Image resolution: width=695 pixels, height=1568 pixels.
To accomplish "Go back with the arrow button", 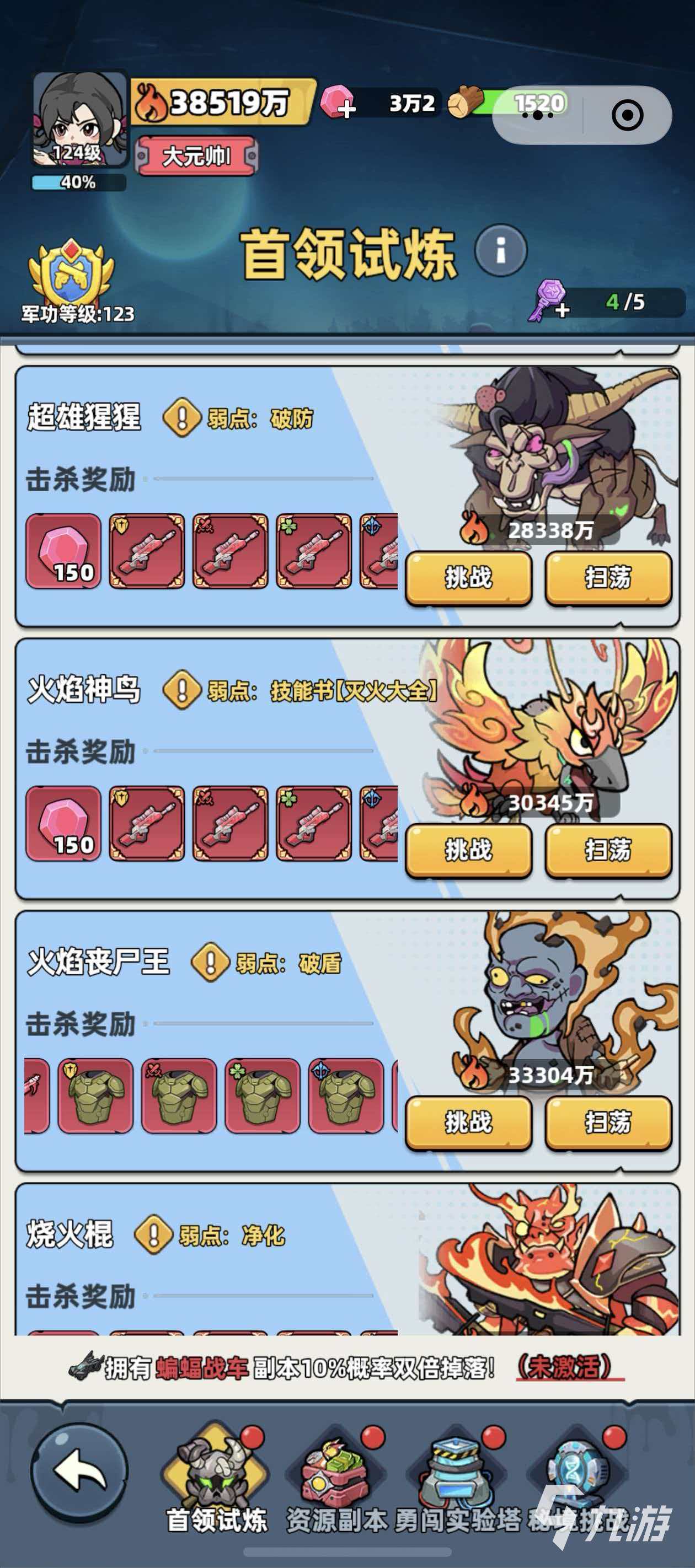I will [79, 1470].
